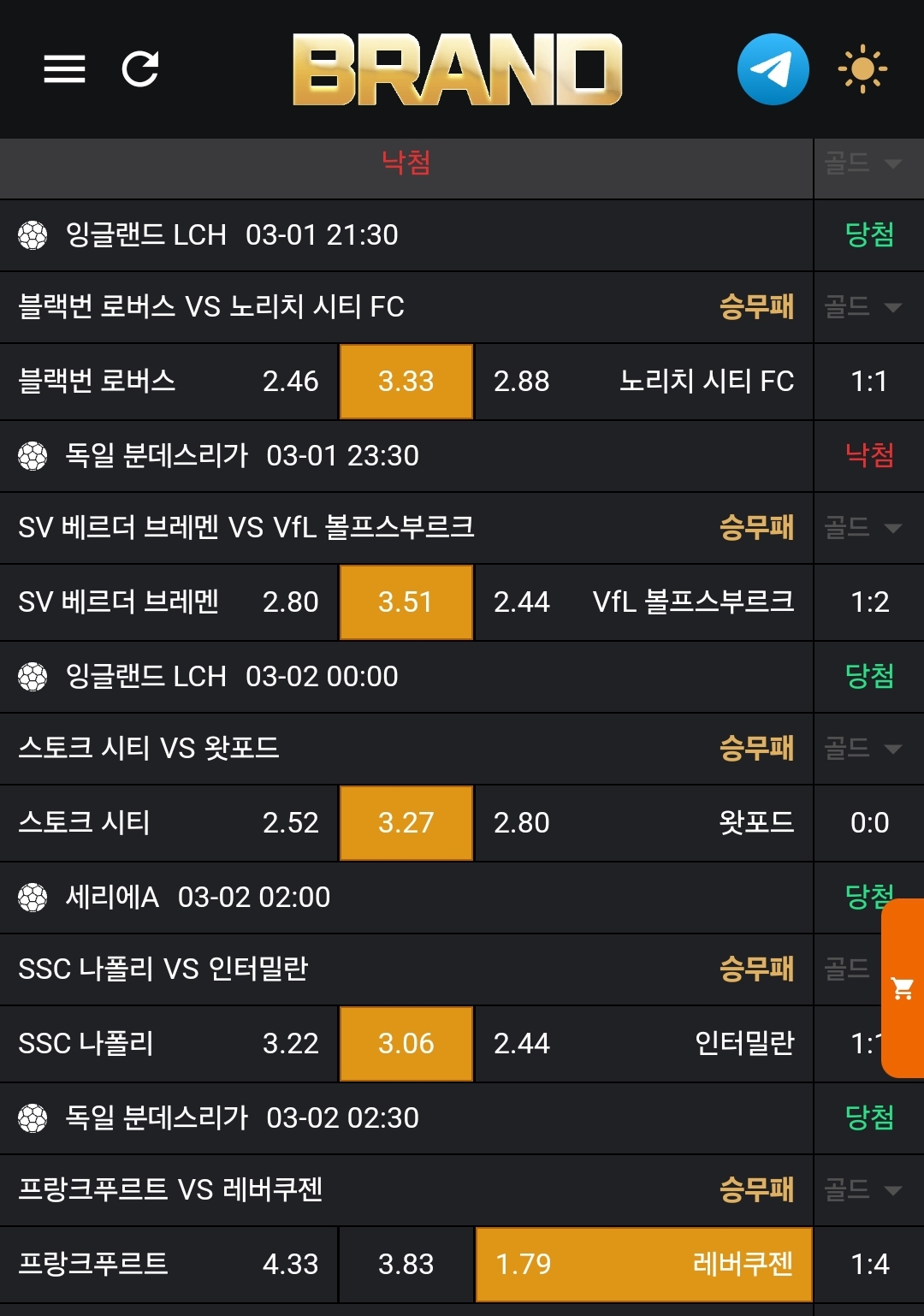The image size is (924, 1316).
Task: Toggle the light/dark theme sun icon
Action: [x=862, y=69]
